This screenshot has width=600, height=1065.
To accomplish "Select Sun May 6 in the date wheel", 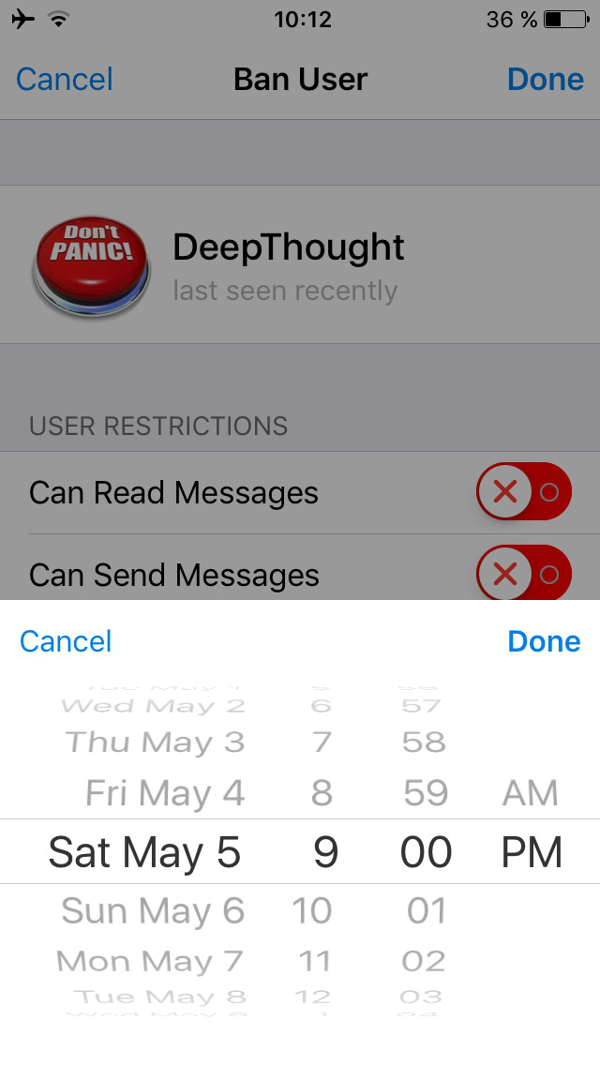I will click(x=153, y=910).
